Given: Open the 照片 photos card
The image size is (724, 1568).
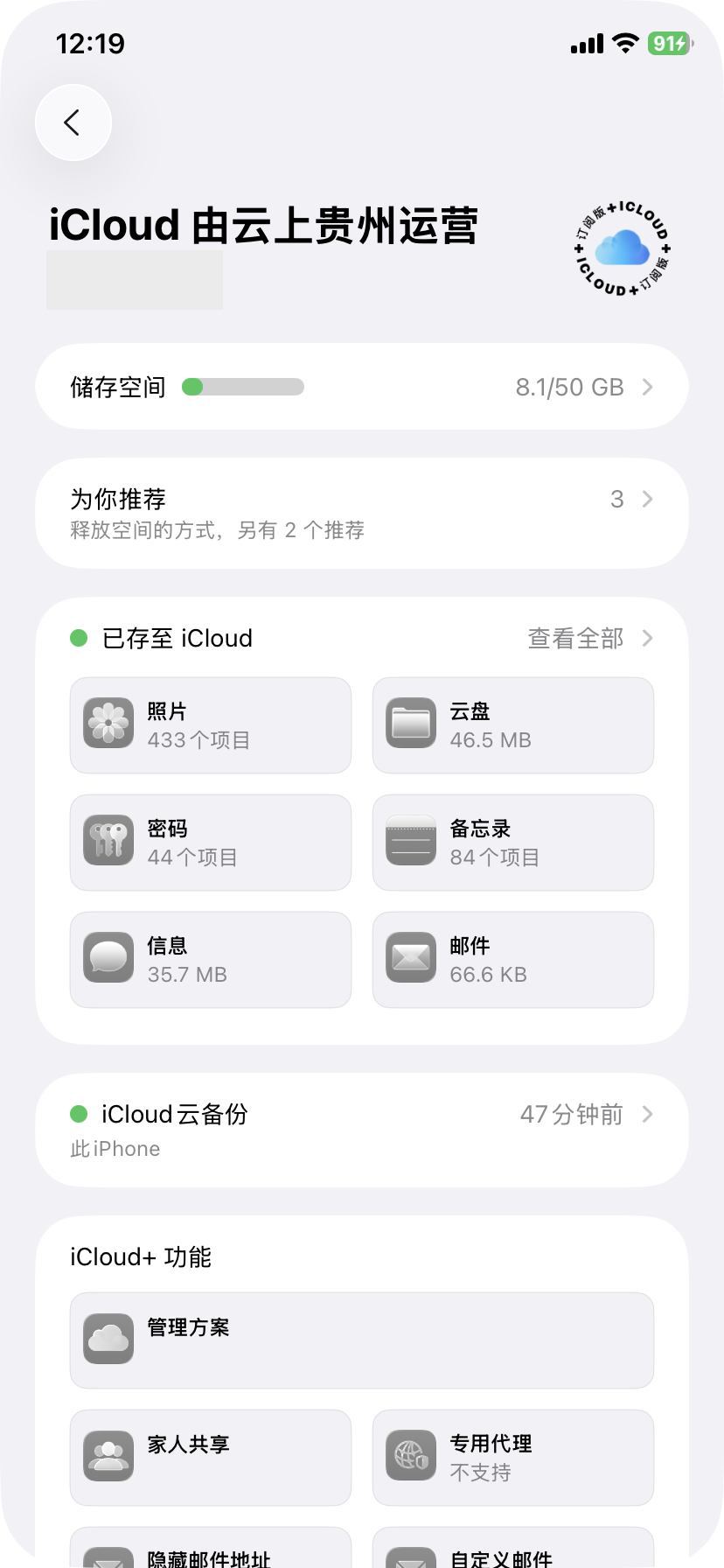Looking at the screenshot, I should [211, 725].
